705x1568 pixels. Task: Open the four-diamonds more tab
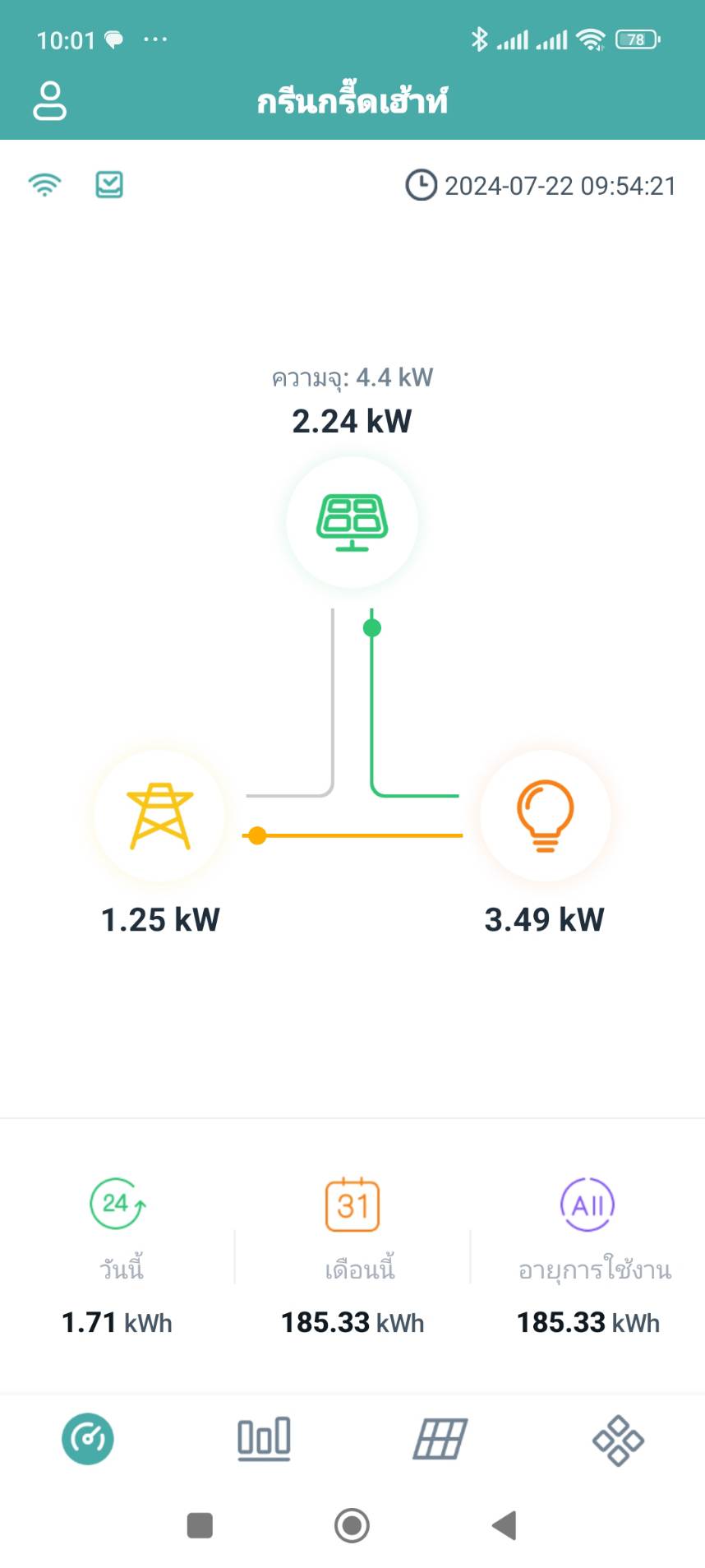[x=618, y=1441]
